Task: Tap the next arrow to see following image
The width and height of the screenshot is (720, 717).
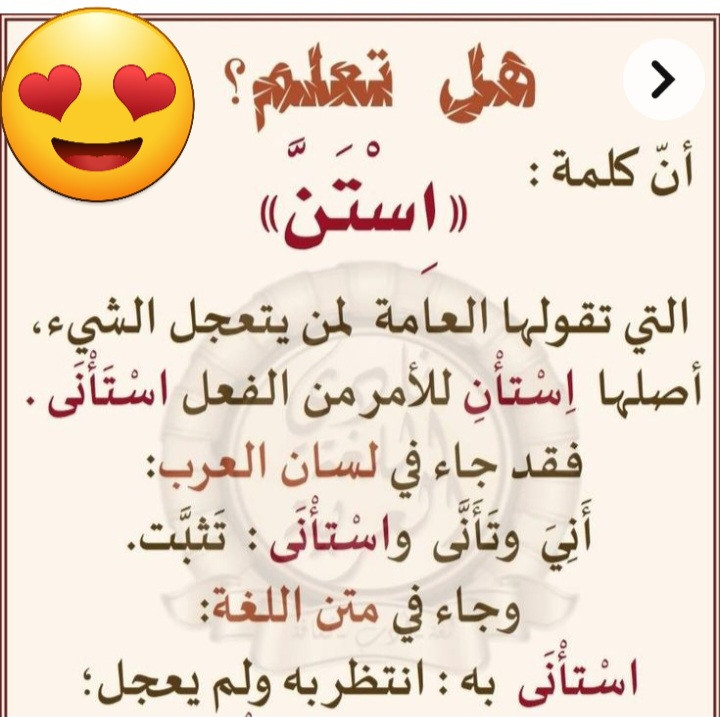Action: pos(663,80)
